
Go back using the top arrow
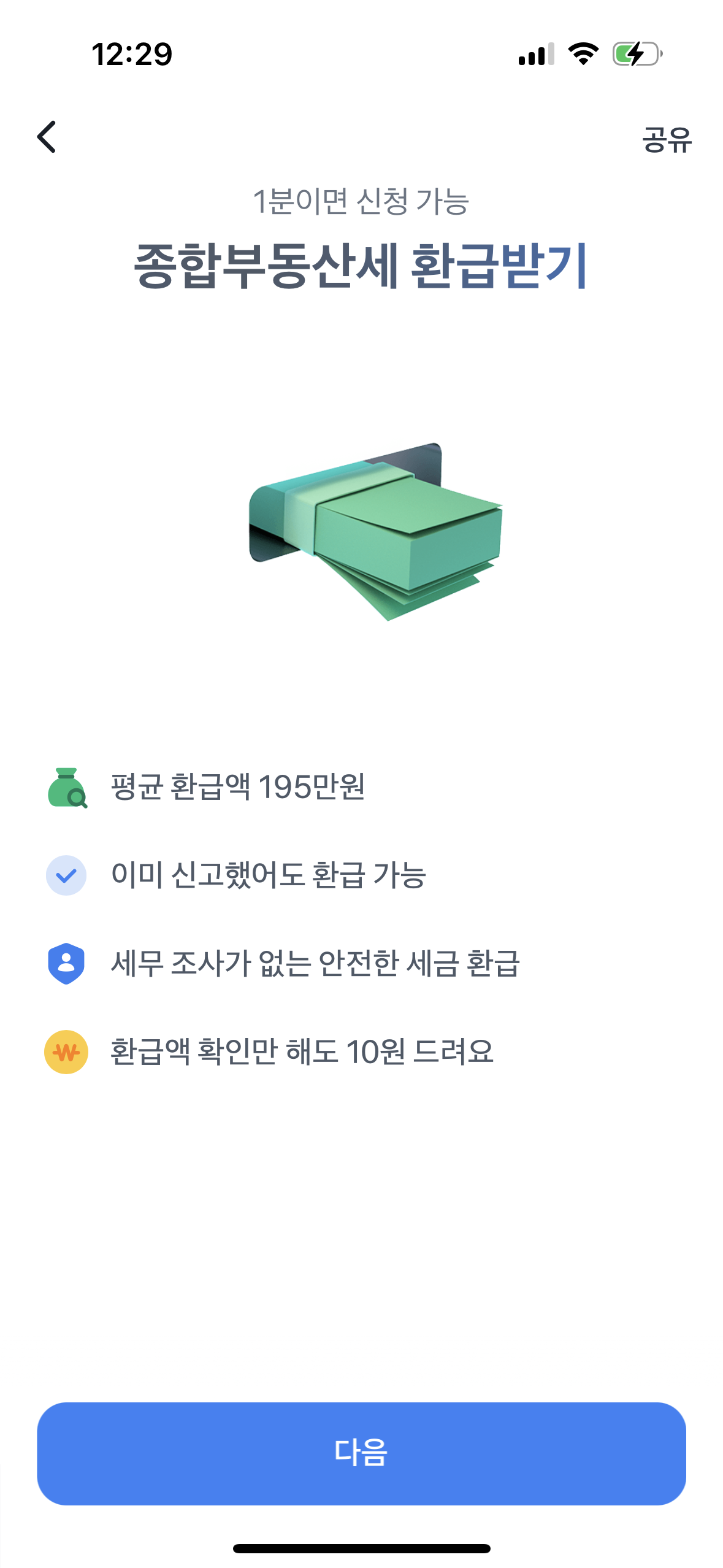tap(47, 136)
